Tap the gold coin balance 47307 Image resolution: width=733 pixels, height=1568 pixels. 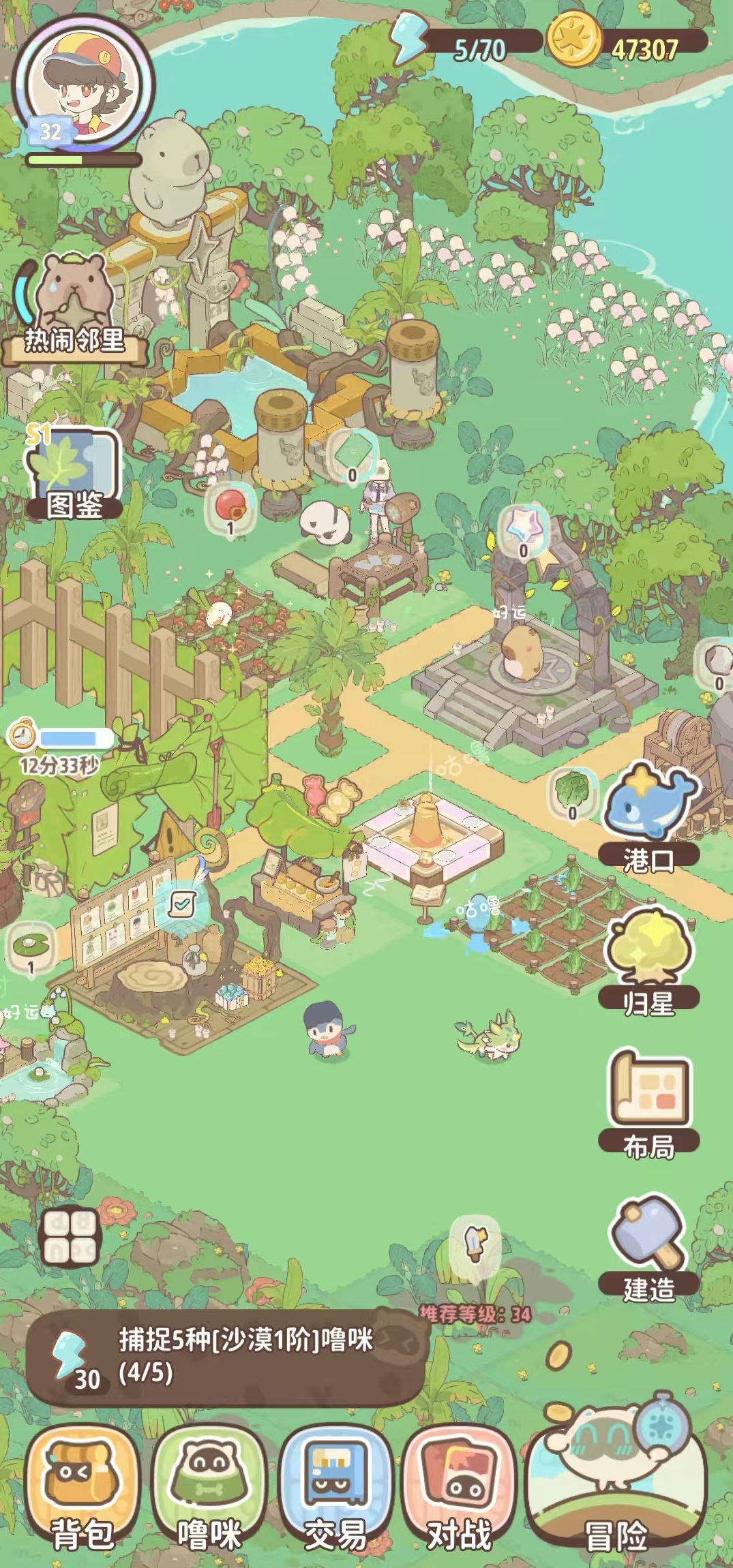click(627, 48)
